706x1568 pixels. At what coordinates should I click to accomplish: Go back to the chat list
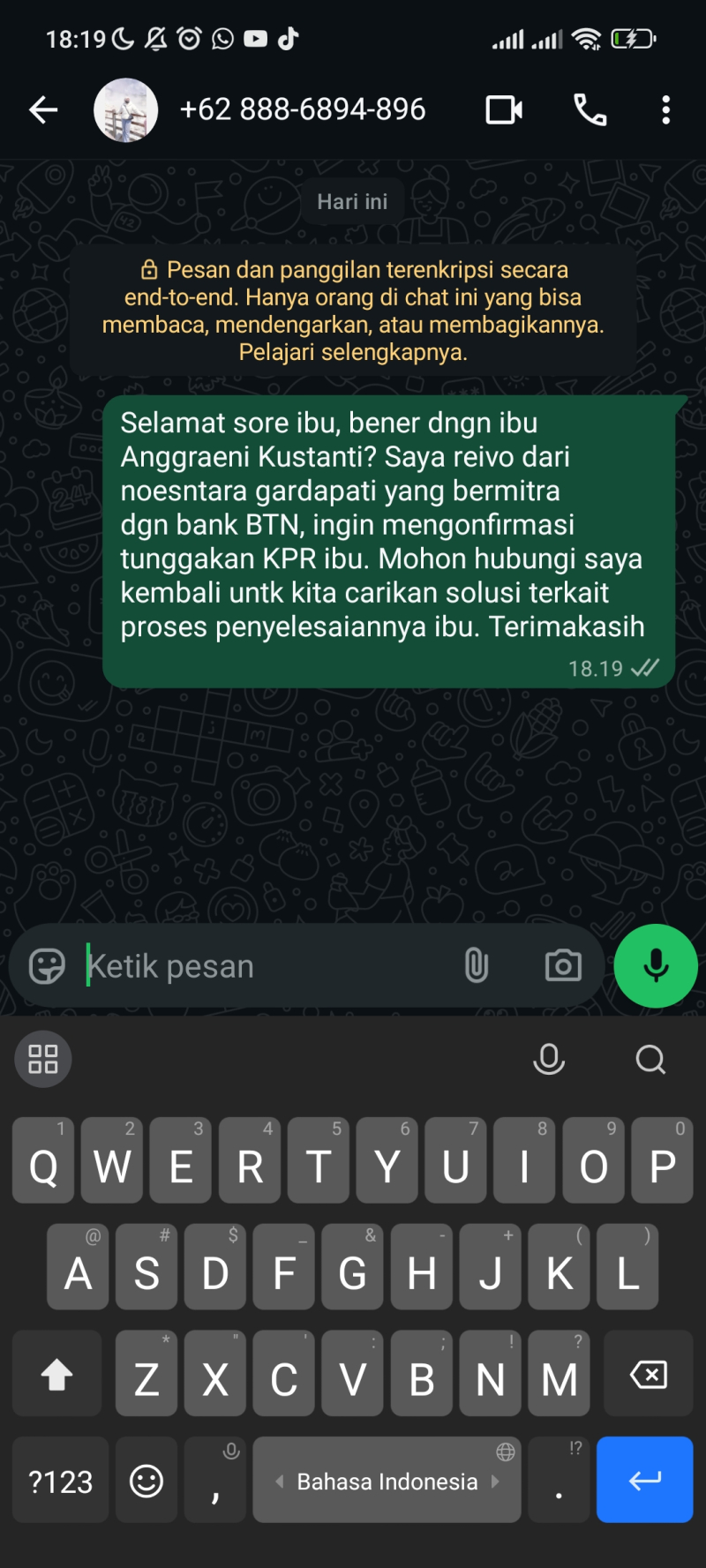click(x=43, y=109)
